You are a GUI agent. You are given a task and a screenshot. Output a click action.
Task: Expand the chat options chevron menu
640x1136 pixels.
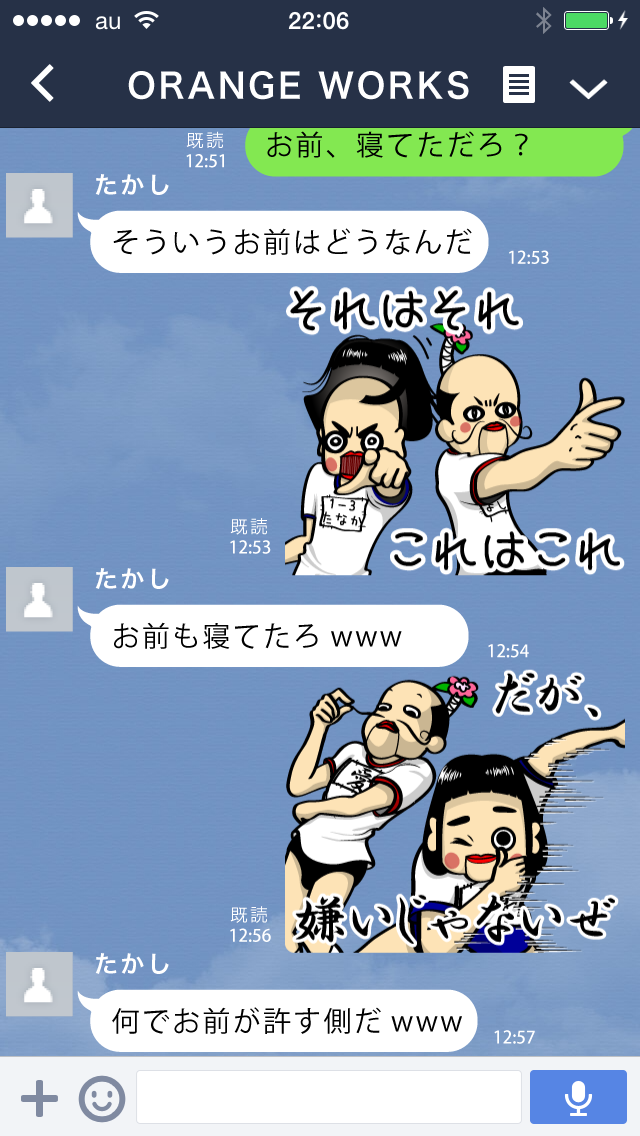point(588,88)
